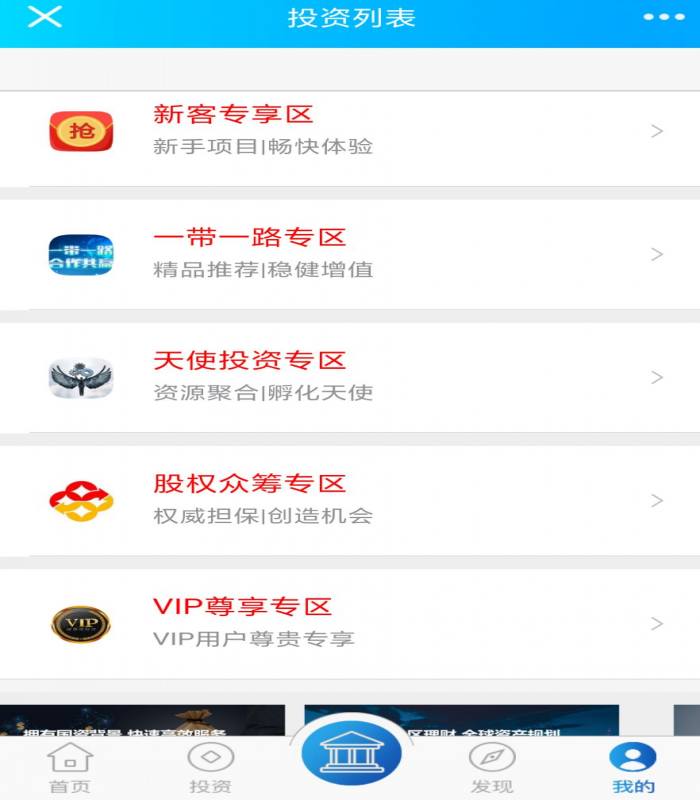Viewport: 700px width, 800px height.
Task: Switch to the 投资 tab
Action: click(210, 768)
